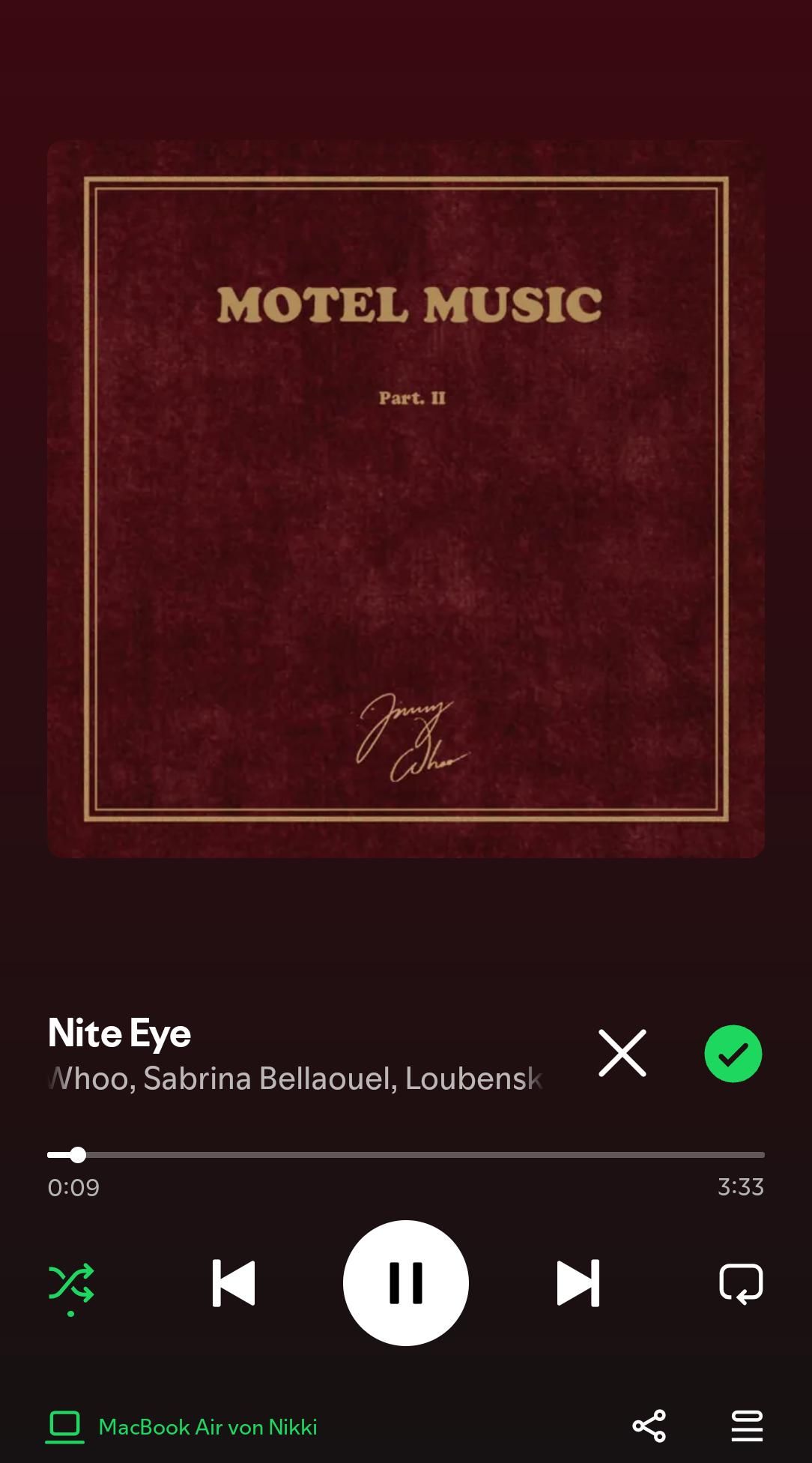This screenshot has width=812, height=1463.
Task: Tap the green checkmark to manage saved song
Action: point(733,1053)
